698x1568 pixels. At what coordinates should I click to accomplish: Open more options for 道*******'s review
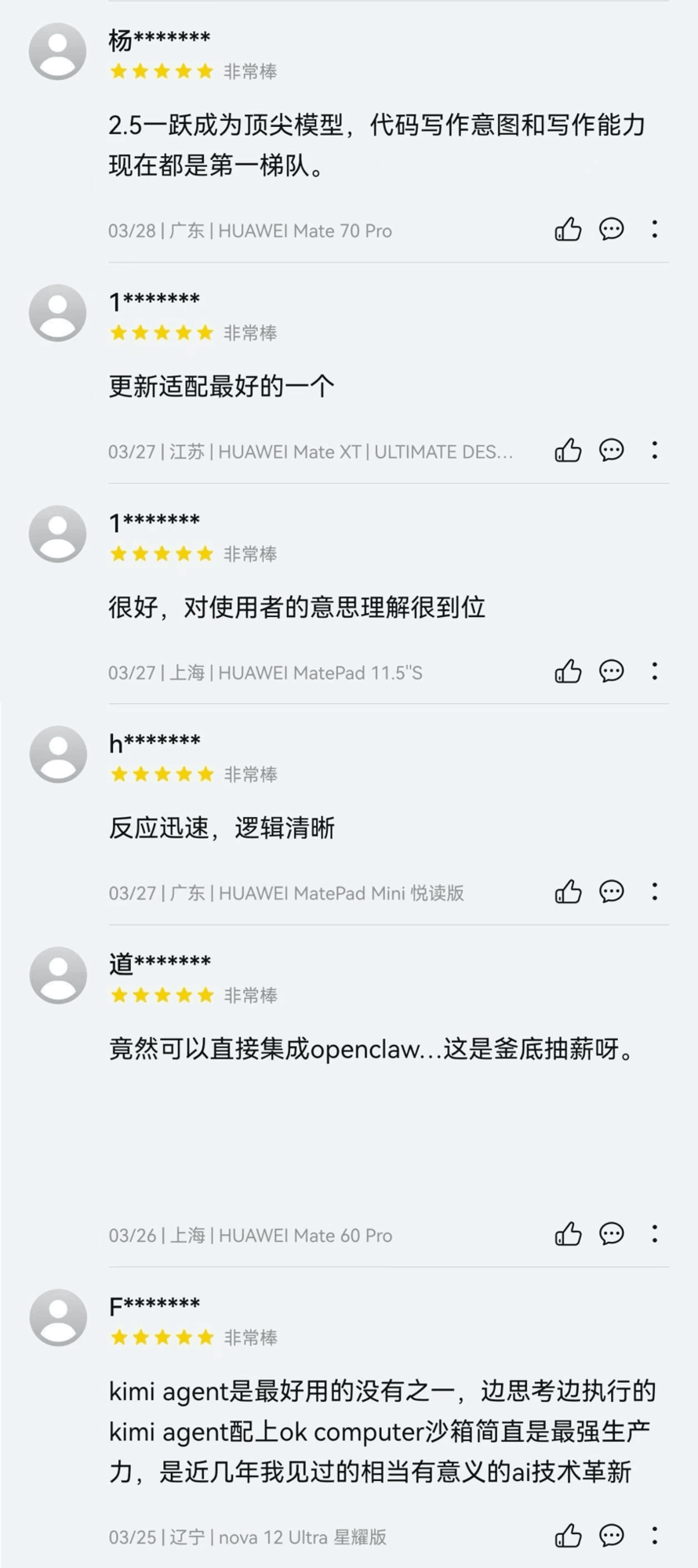[x=655, y=1235]
